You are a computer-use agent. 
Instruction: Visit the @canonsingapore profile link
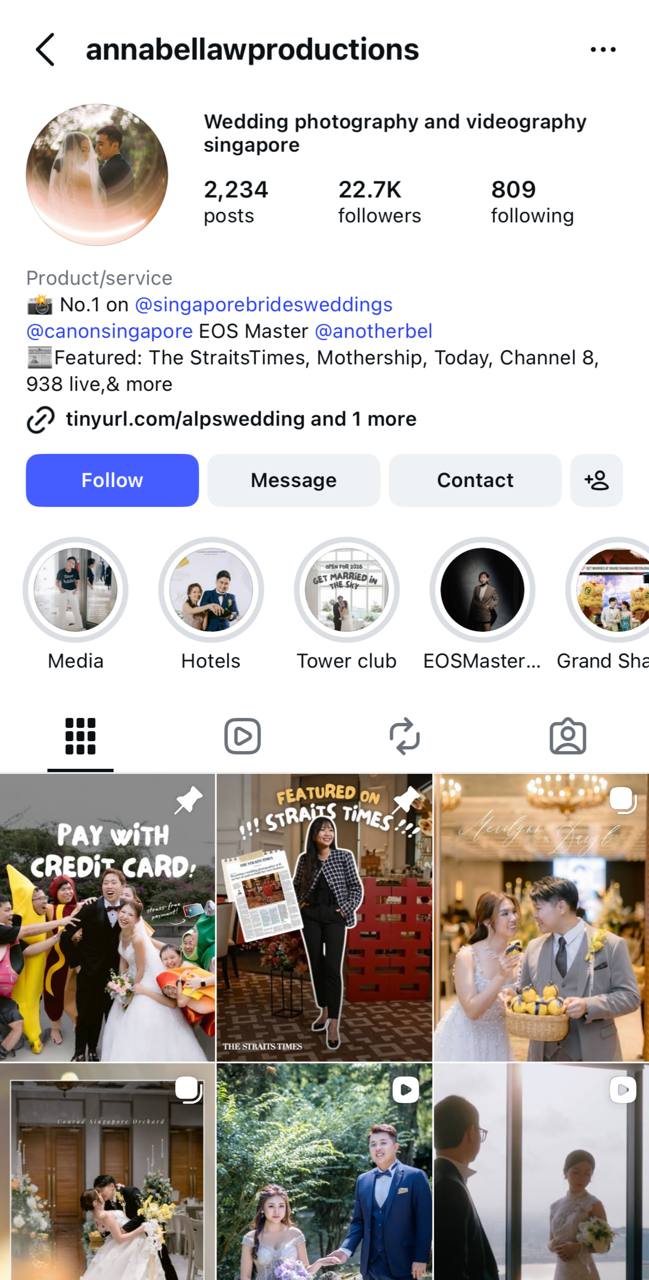tap(109, 331)
